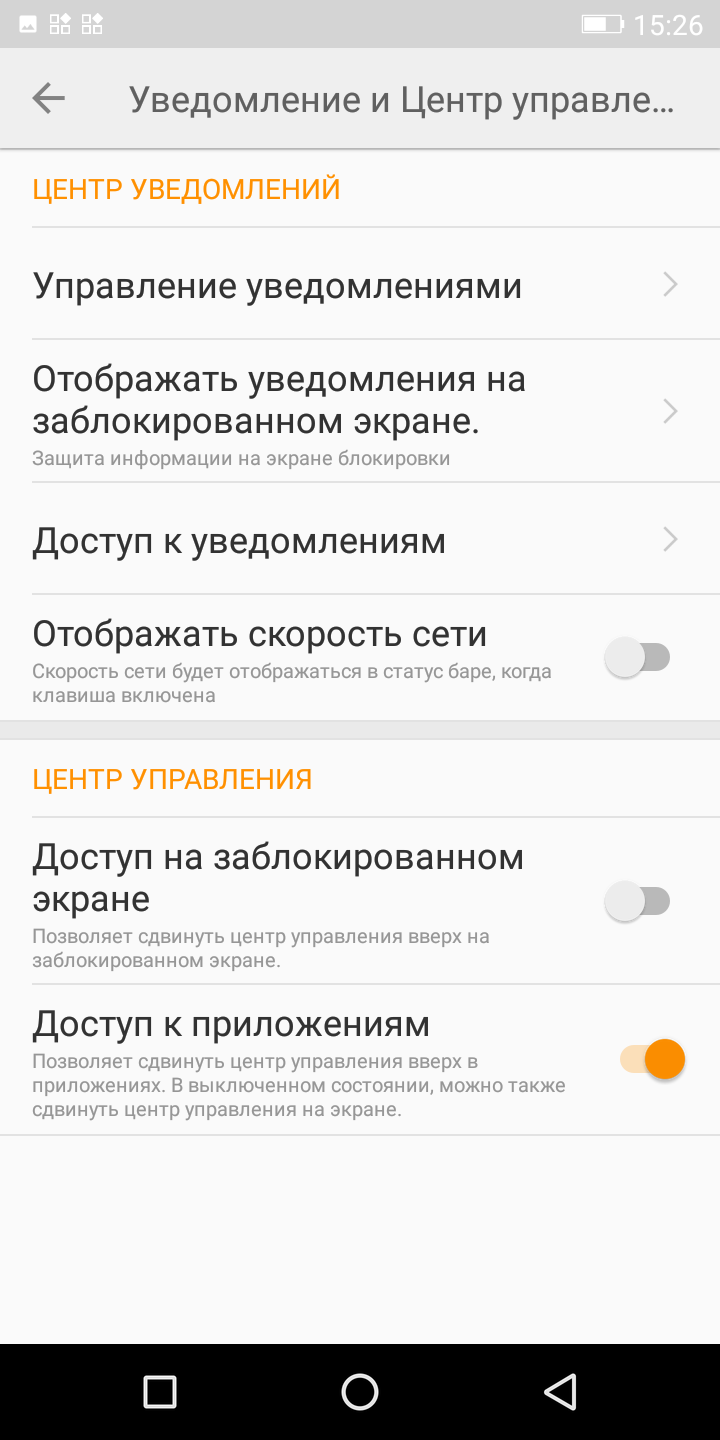Open Доступ к уведомлениям
This screenshot has height=1440, width=720.
[x=360, y=540]
